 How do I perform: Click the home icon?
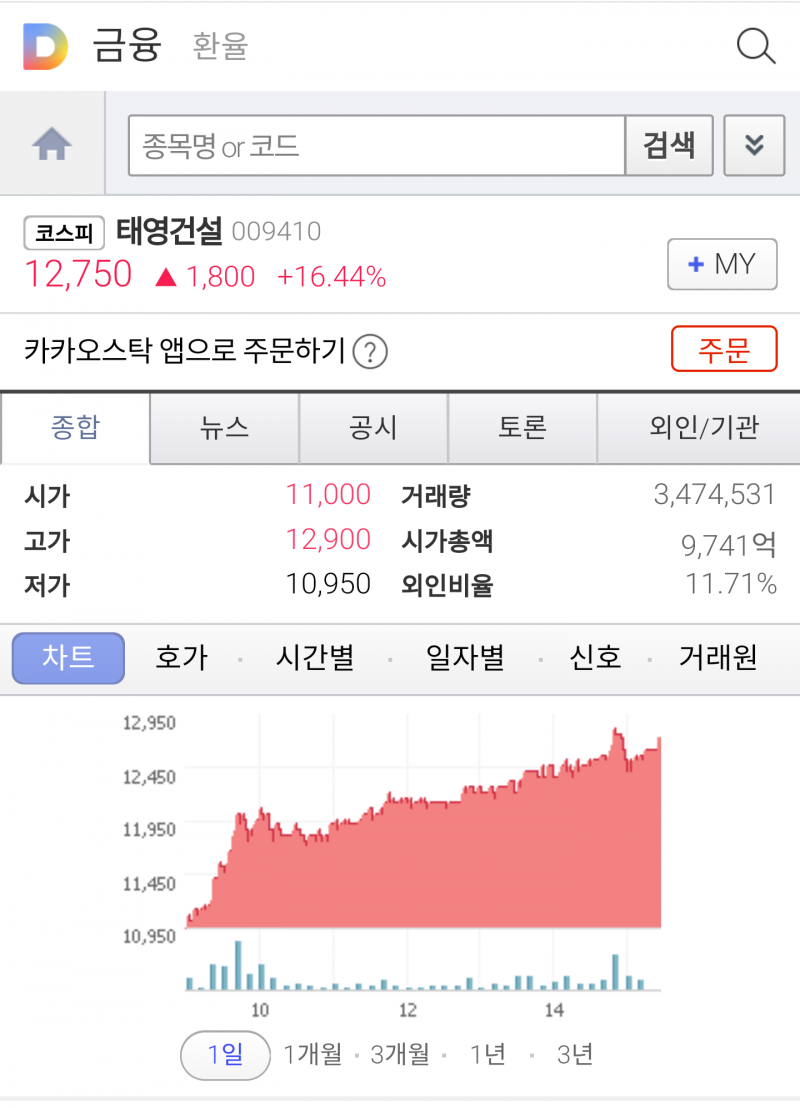pos(51,143)
